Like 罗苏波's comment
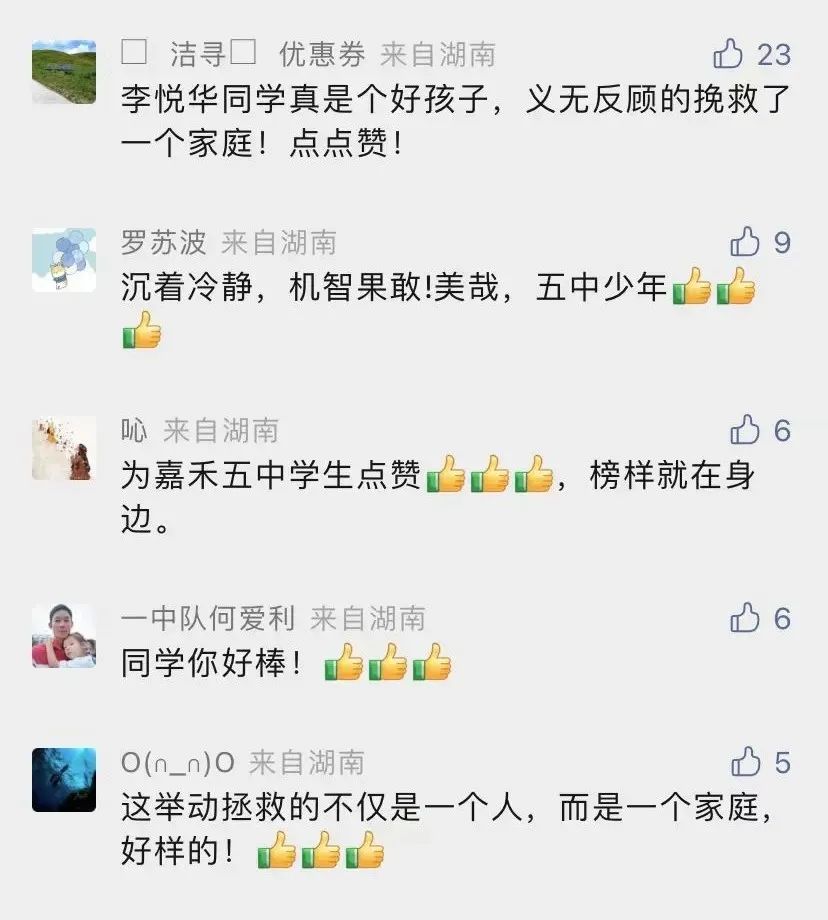 click(x=746, y=241)
